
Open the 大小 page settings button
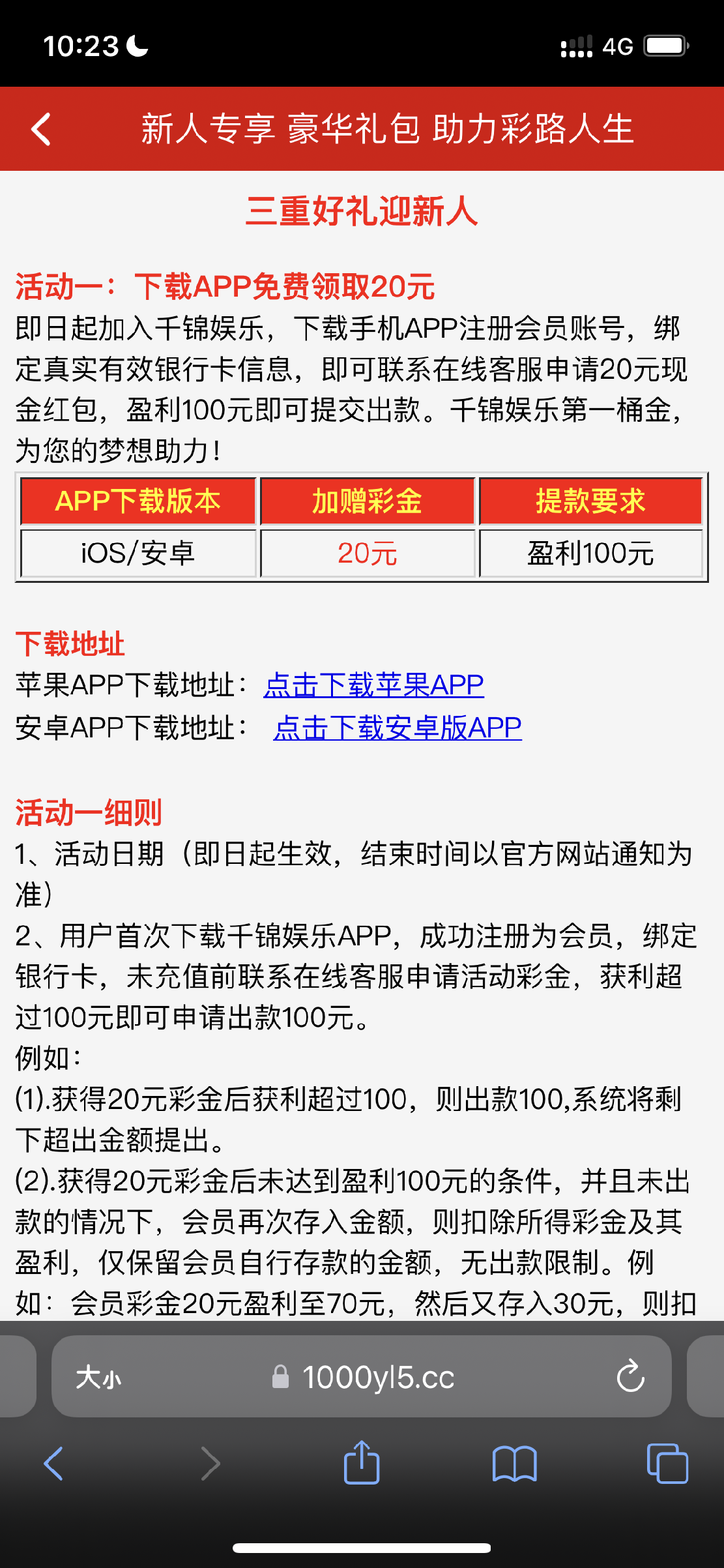[x=98, y=1378]
